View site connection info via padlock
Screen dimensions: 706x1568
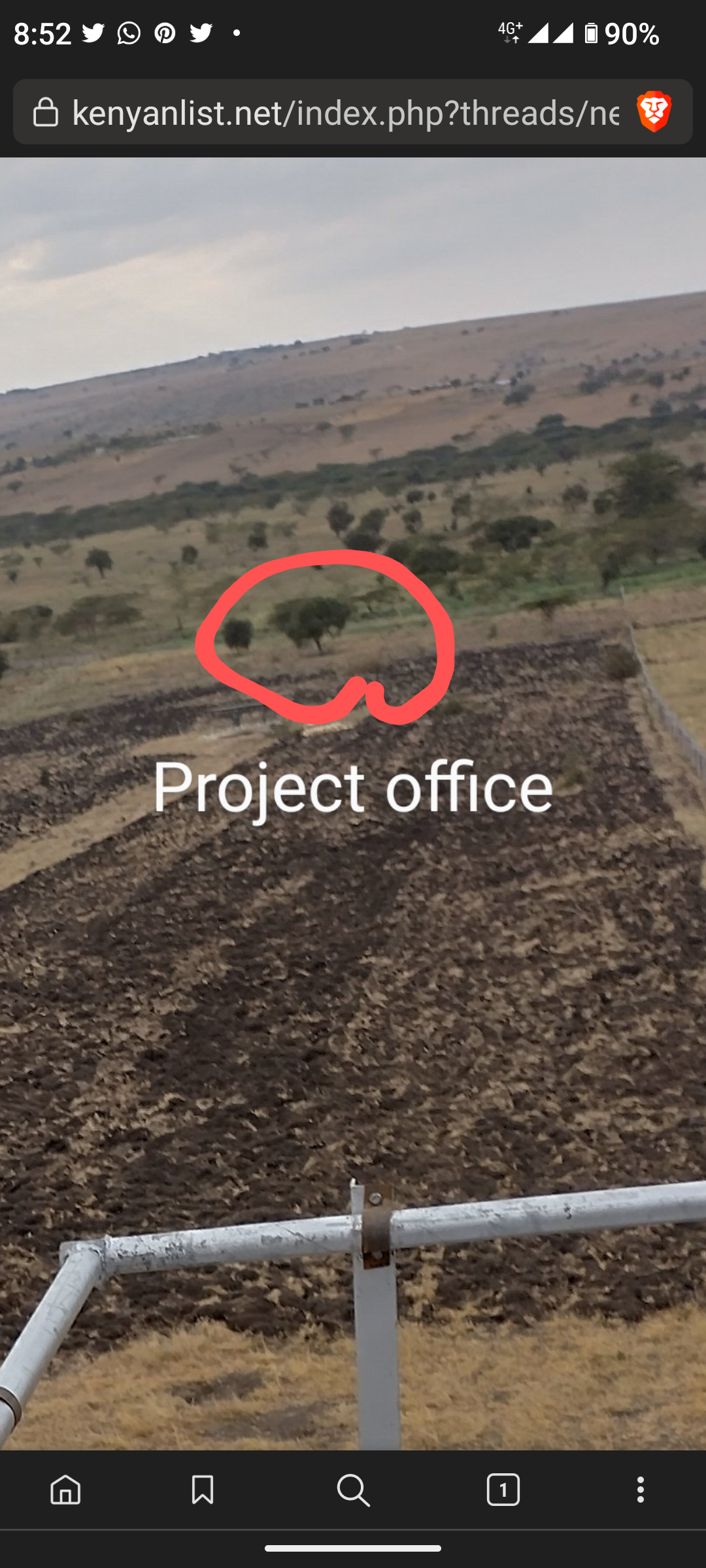click(x=46, y=112)
